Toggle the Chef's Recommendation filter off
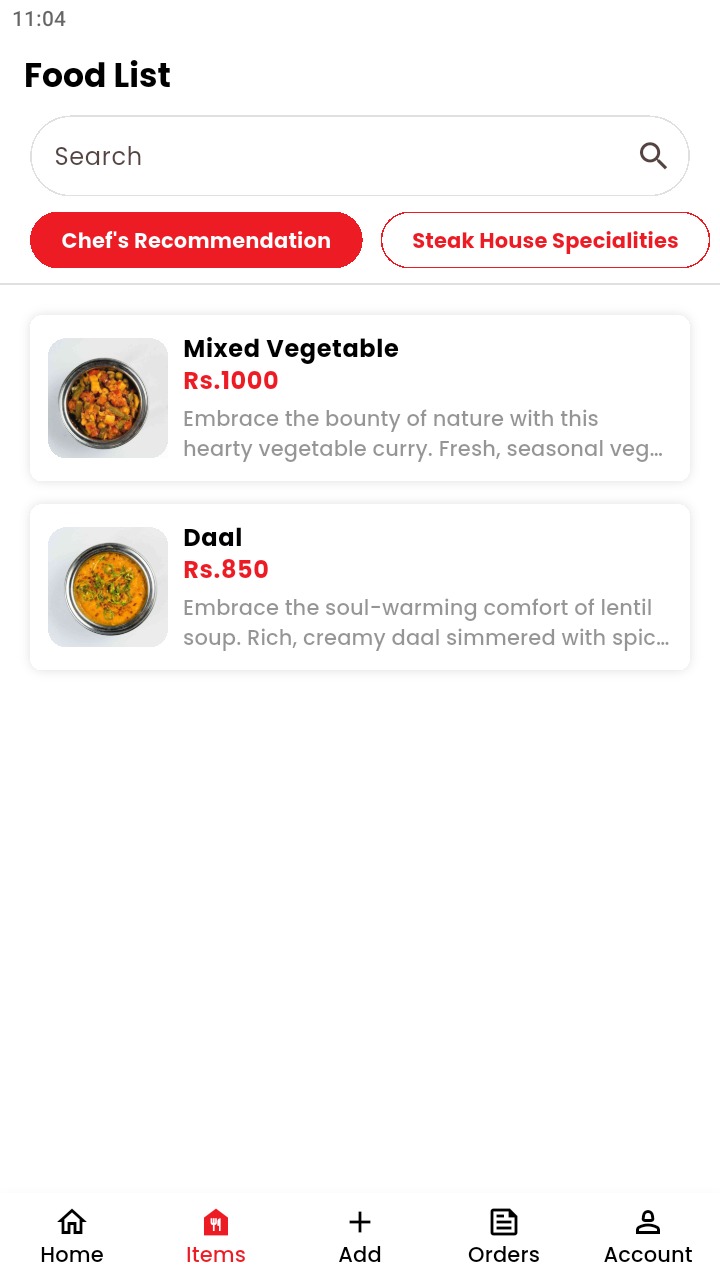Screen dimensions: 720x1280 pos(196,240)
